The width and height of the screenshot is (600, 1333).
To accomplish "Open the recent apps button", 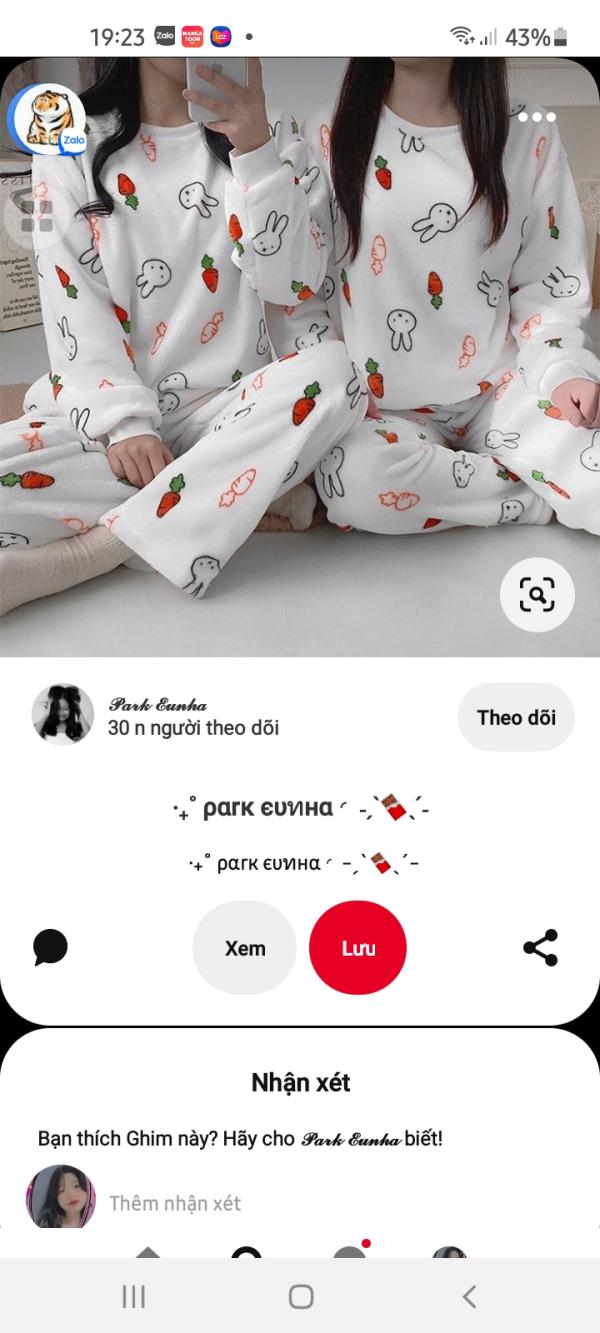I will coord(133,1296).
